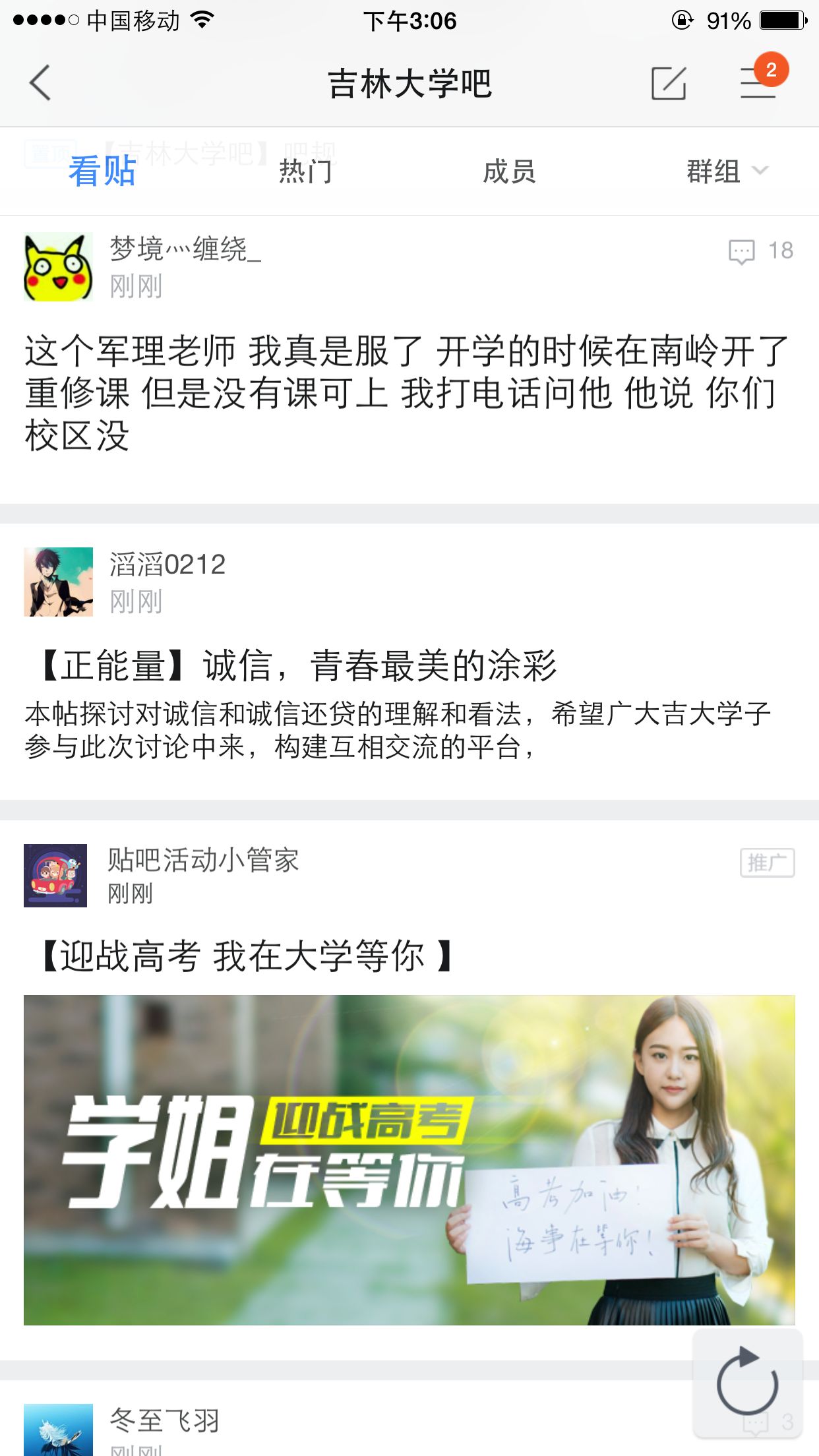Image resolution: width=819 pixels, height=1456 pixels.
Task: View 滔滔0212's profile avatar
Action: pos(58,582)
